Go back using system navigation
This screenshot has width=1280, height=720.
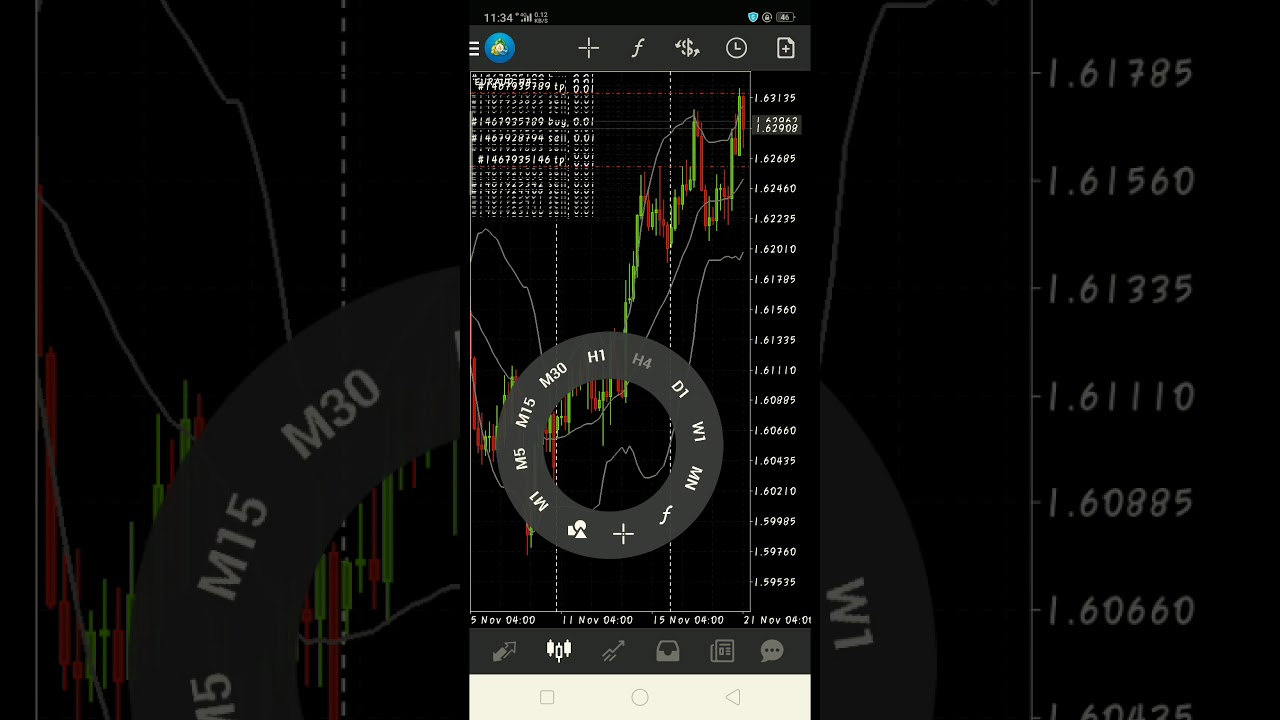(x=733, y=697)
